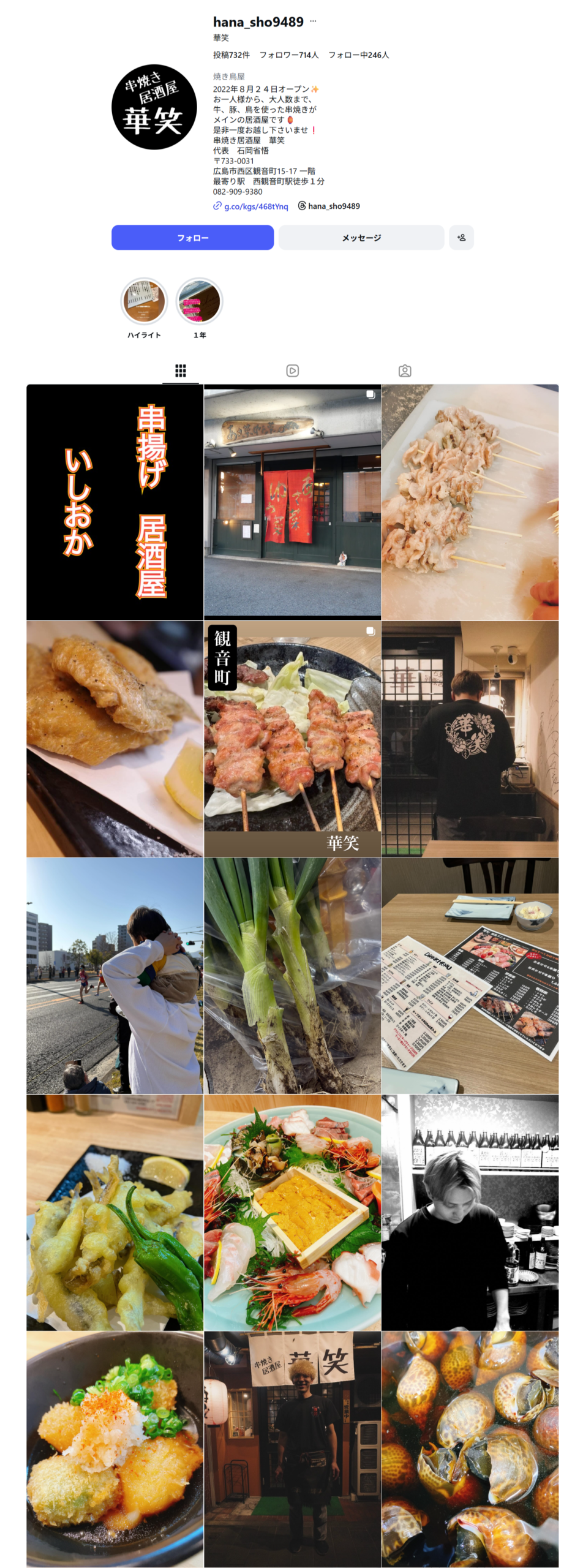Screen dimensions: 572x1568
Task: Open the 串揚げ 居酒屋 いしおか post
Action: (x=115, y=502)
